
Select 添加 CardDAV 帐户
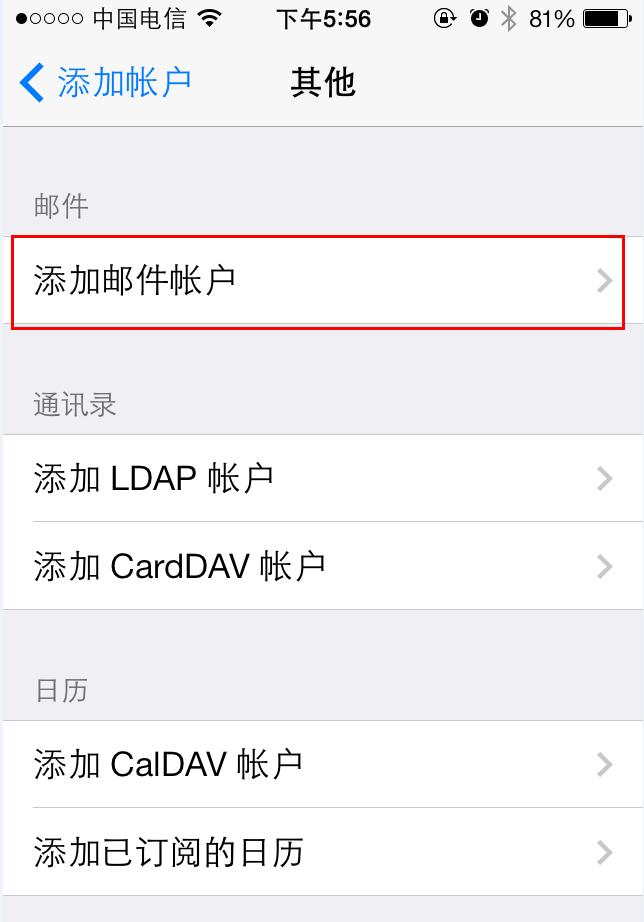322,566
